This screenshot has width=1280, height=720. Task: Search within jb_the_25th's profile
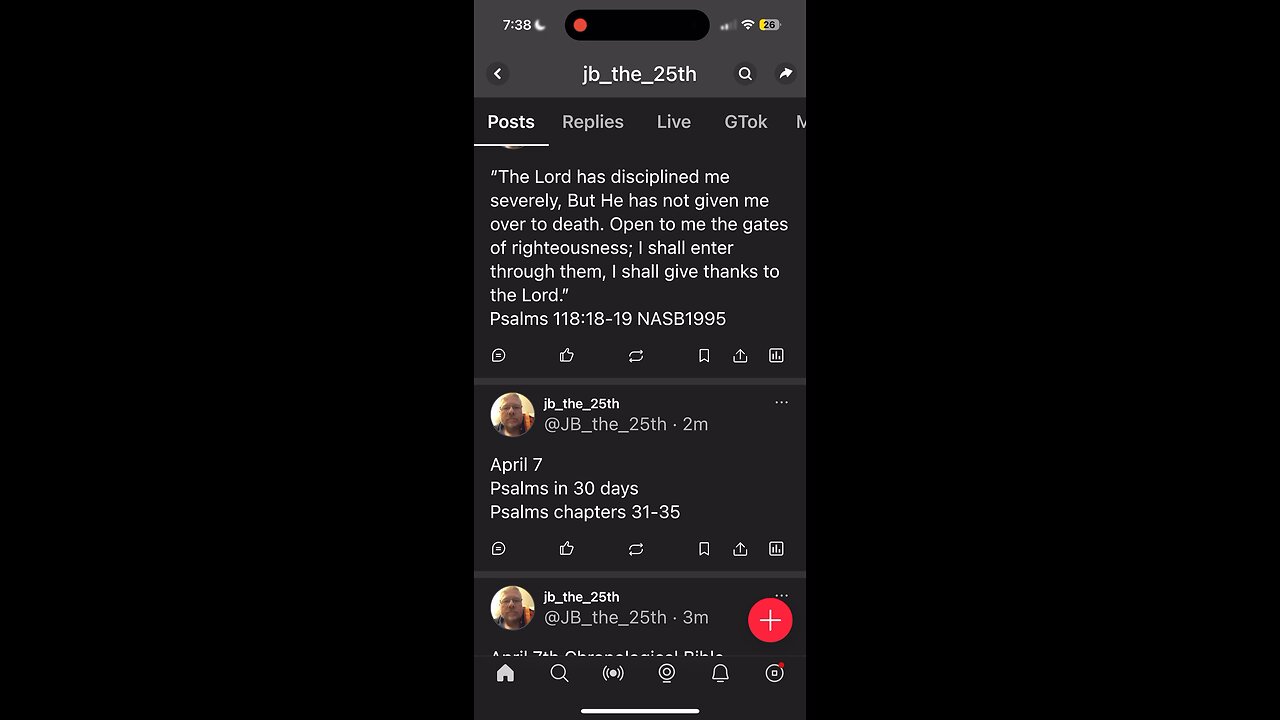pyautogui.click(x=745, y=74)
